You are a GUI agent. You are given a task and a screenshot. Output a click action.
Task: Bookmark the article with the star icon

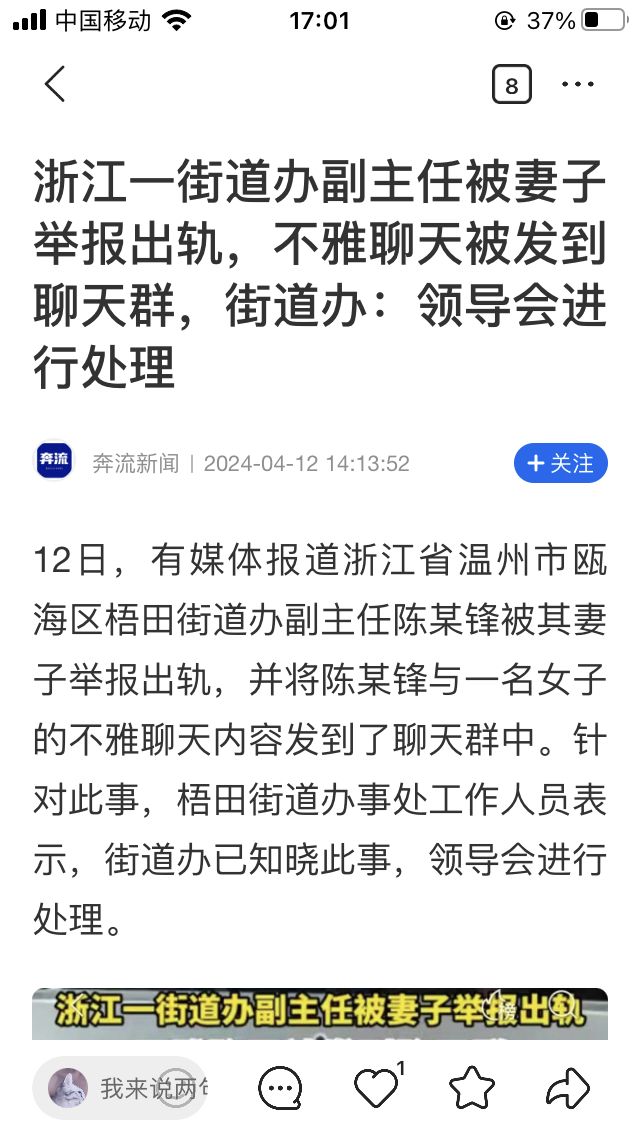(472, 1087)
